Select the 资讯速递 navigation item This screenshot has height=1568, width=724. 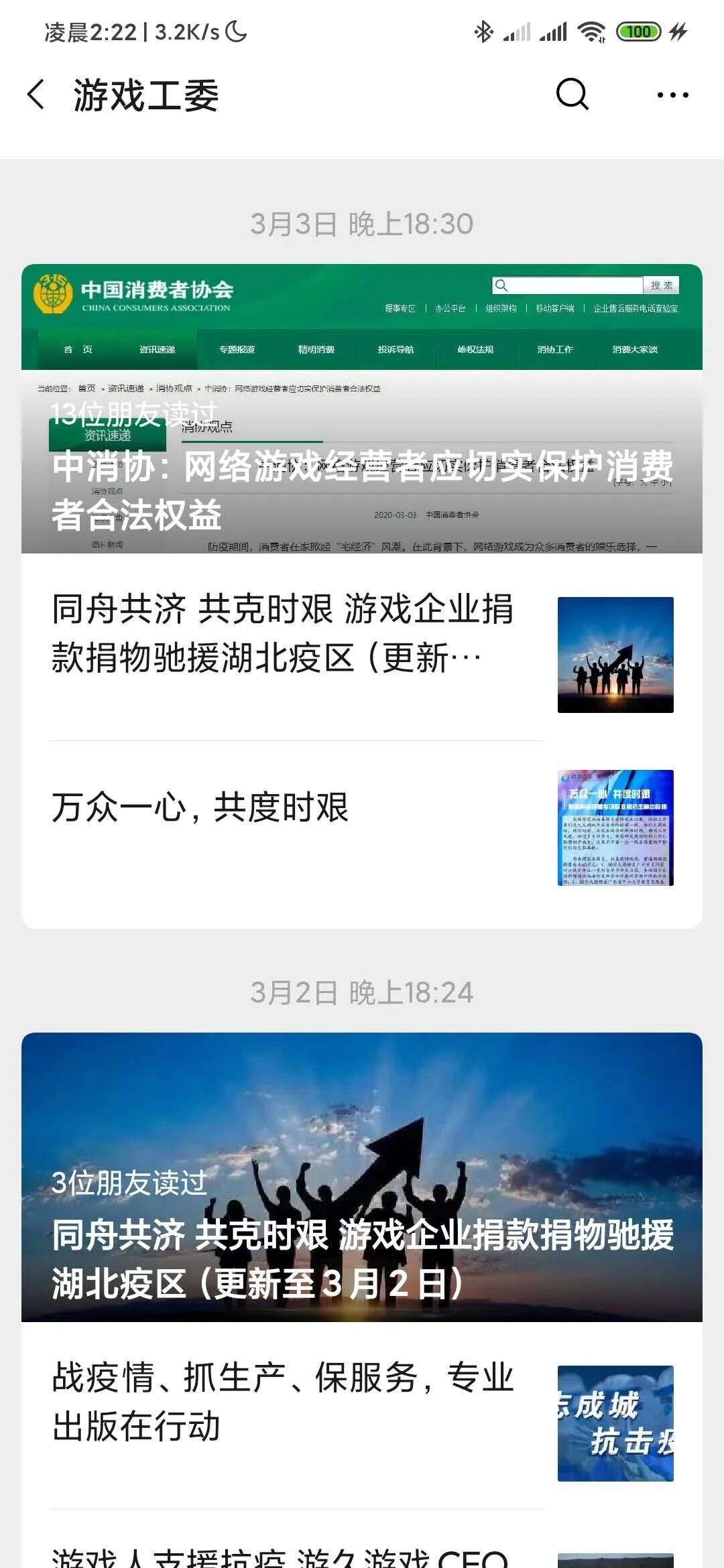coord(157,349)
